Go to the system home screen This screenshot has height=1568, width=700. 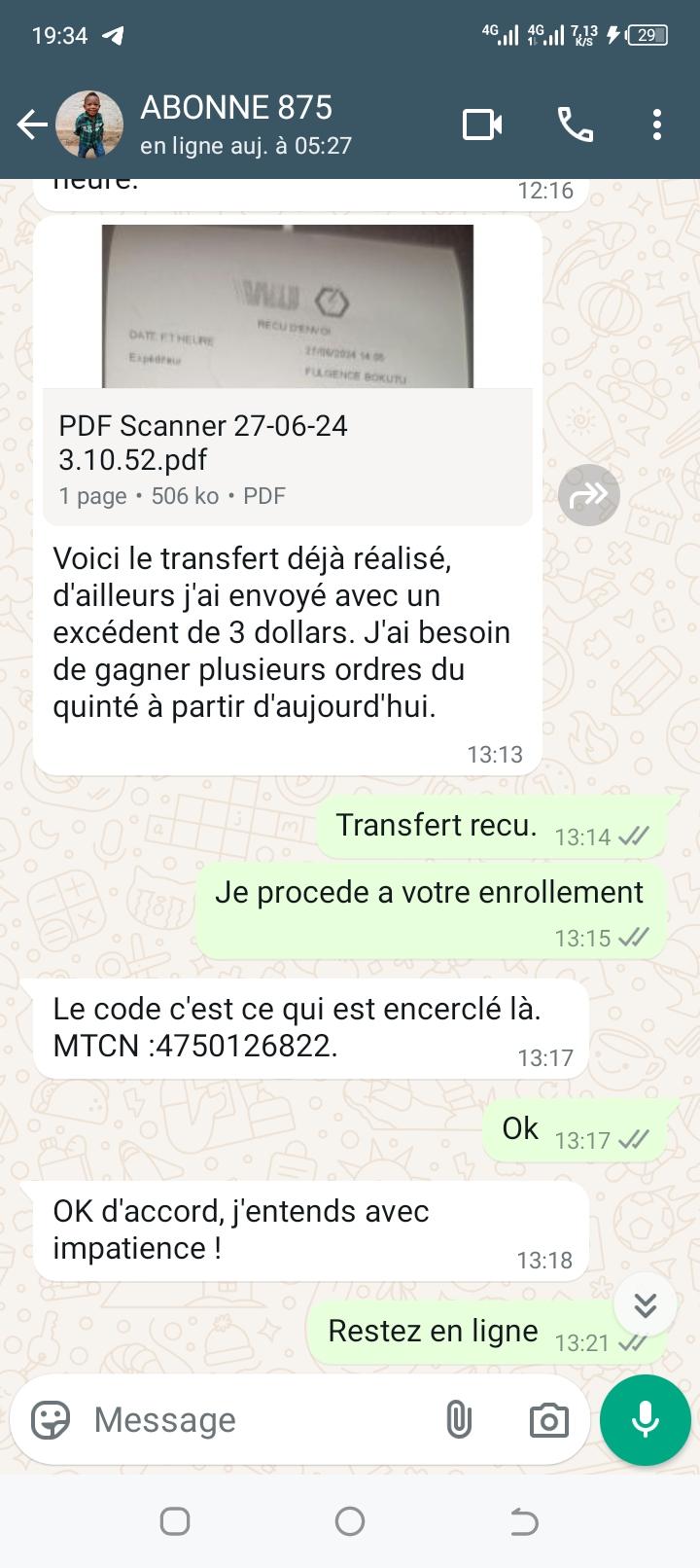pos(350,1521)
